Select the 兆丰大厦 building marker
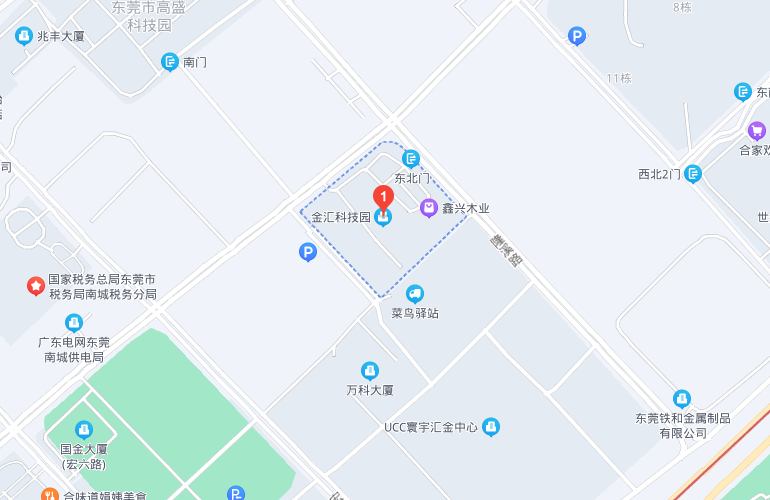This screenshot has height=500, width=770. click(24, 36)
